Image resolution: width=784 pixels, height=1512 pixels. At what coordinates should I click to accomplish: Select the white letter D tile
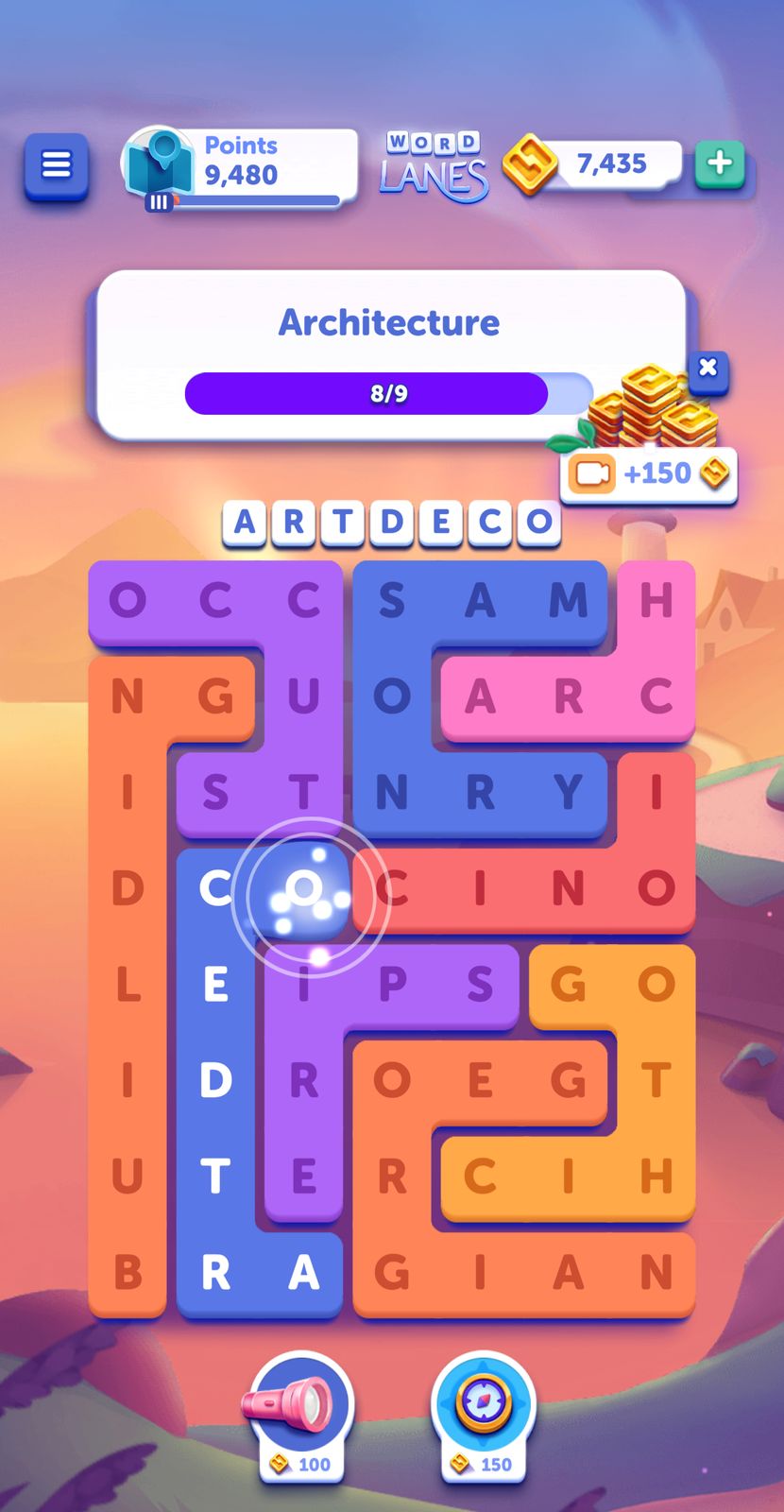pos(215,1080)
